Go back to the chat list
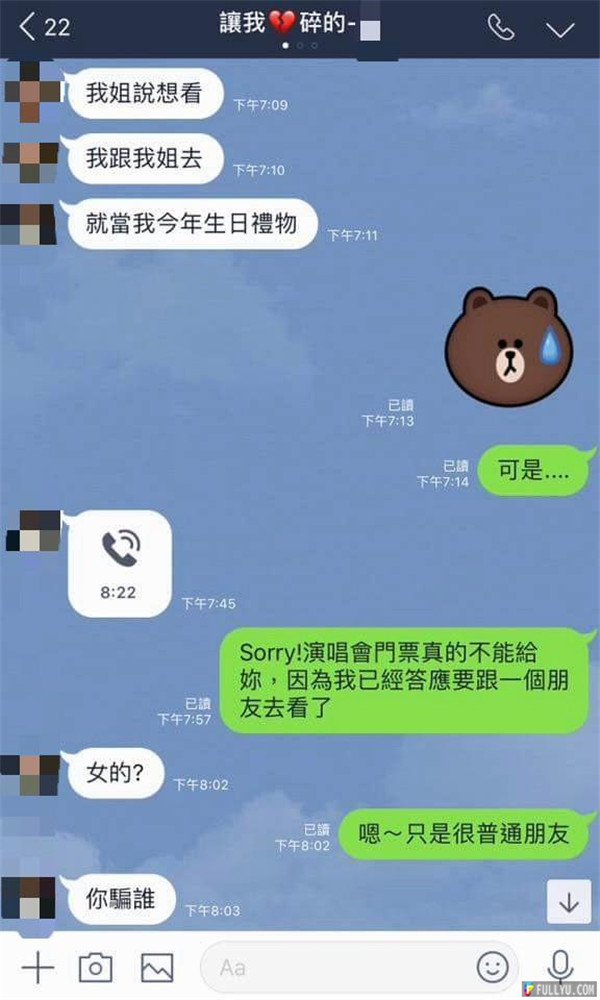600x1000 pixels. [x=42, y=27]
